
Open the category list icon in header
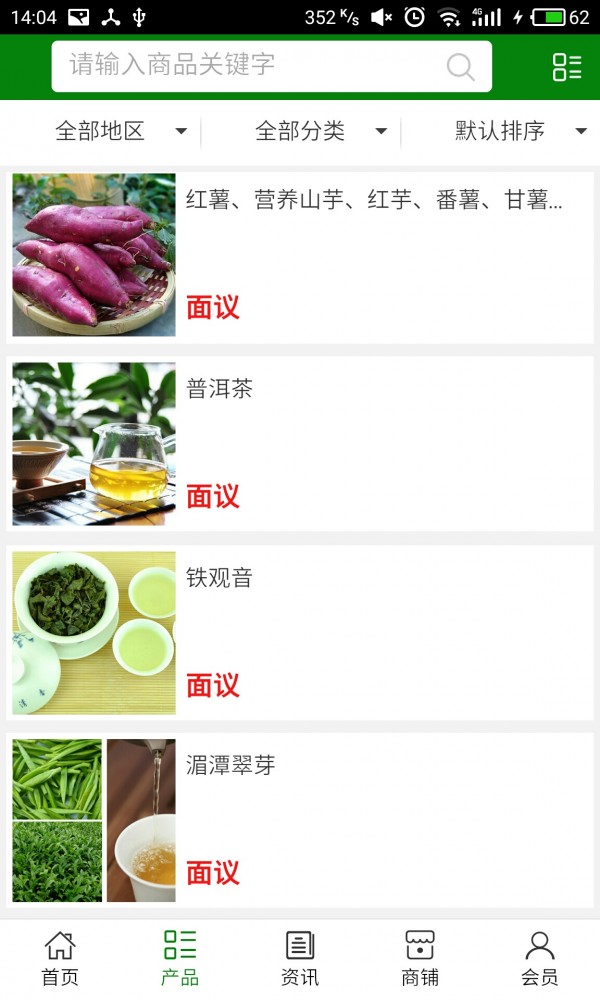click(x=567, y=67)
